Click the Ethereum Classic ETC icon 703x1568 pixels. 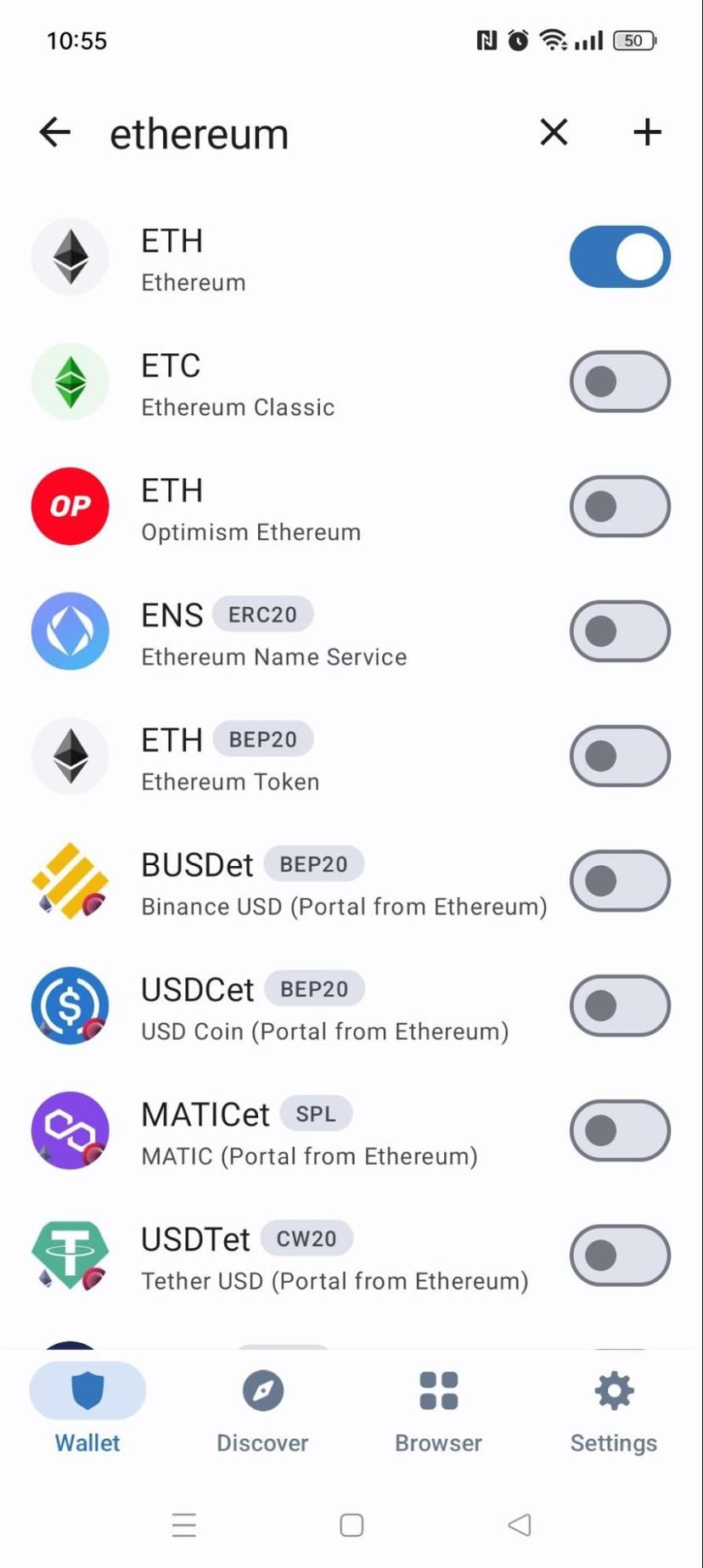click(70, 381)
